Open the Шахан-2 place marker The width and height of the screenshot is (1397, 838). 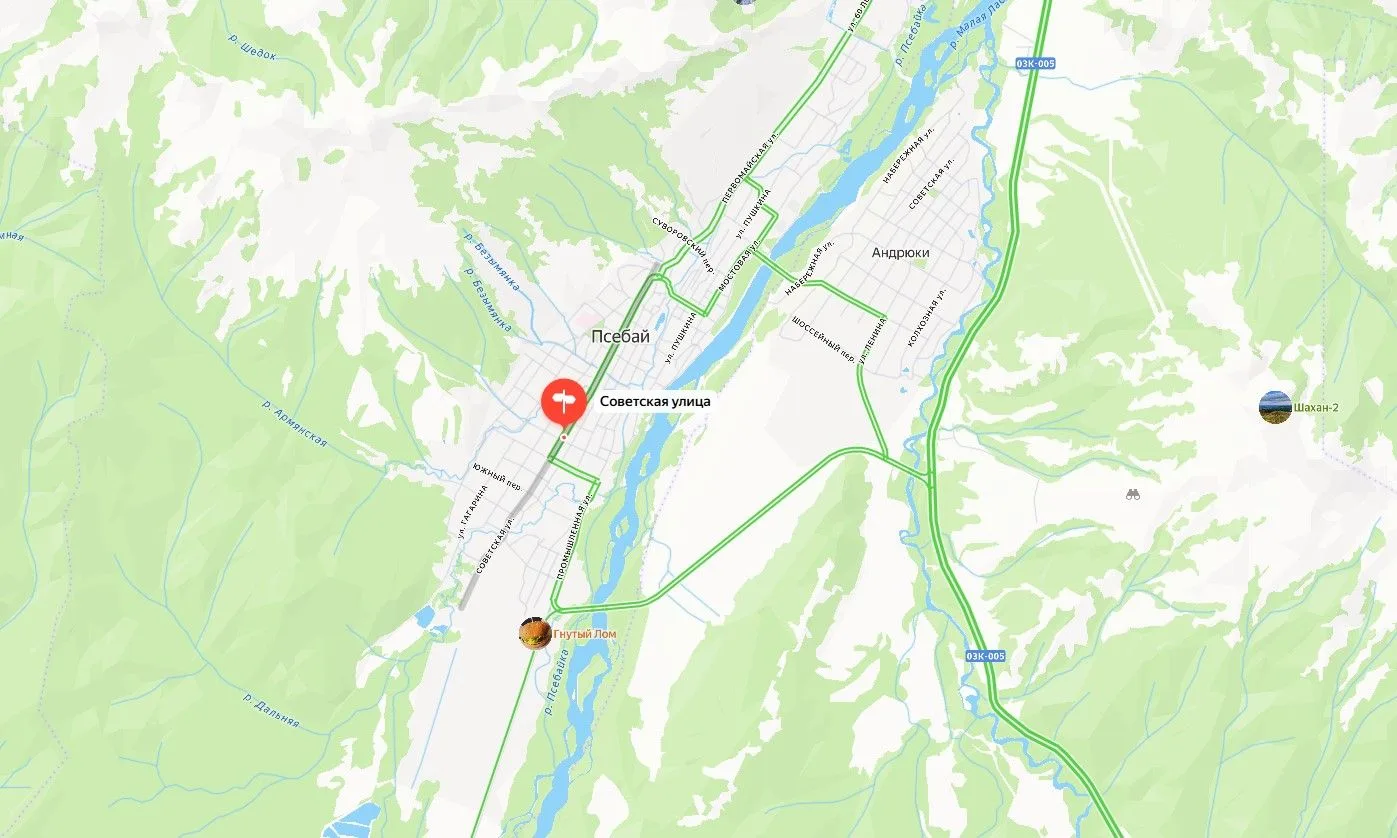click(1274, 407)
